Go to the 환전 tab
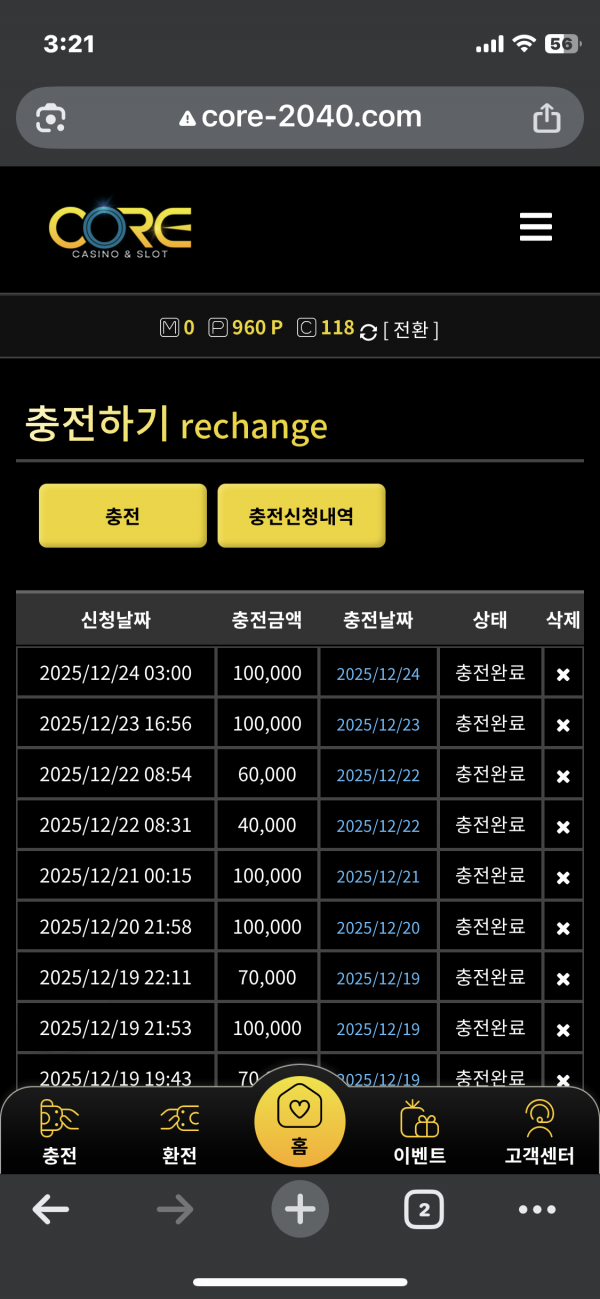 179,1132
